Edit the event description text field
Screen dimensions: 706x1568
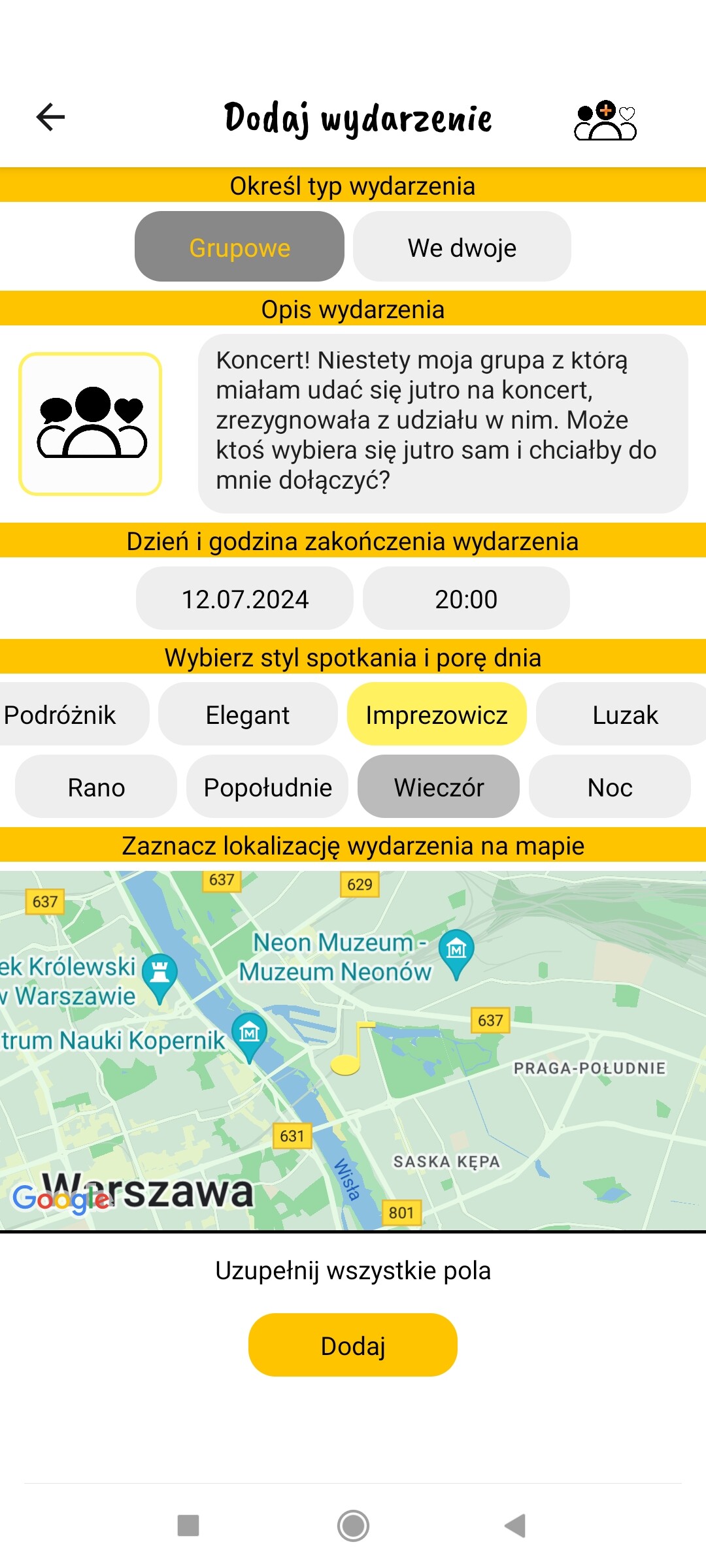(x=443, y=423)
